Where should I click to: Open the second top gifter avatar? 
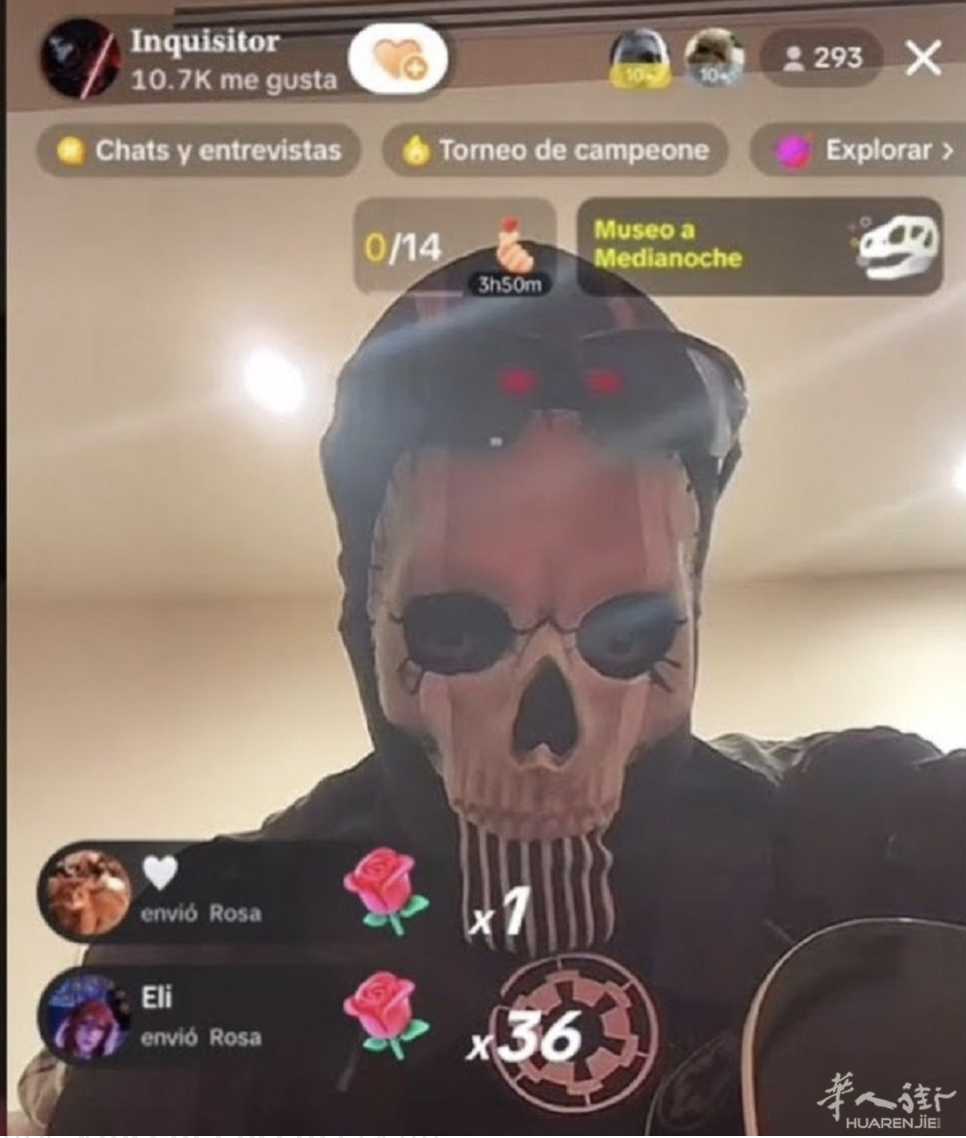714,59
